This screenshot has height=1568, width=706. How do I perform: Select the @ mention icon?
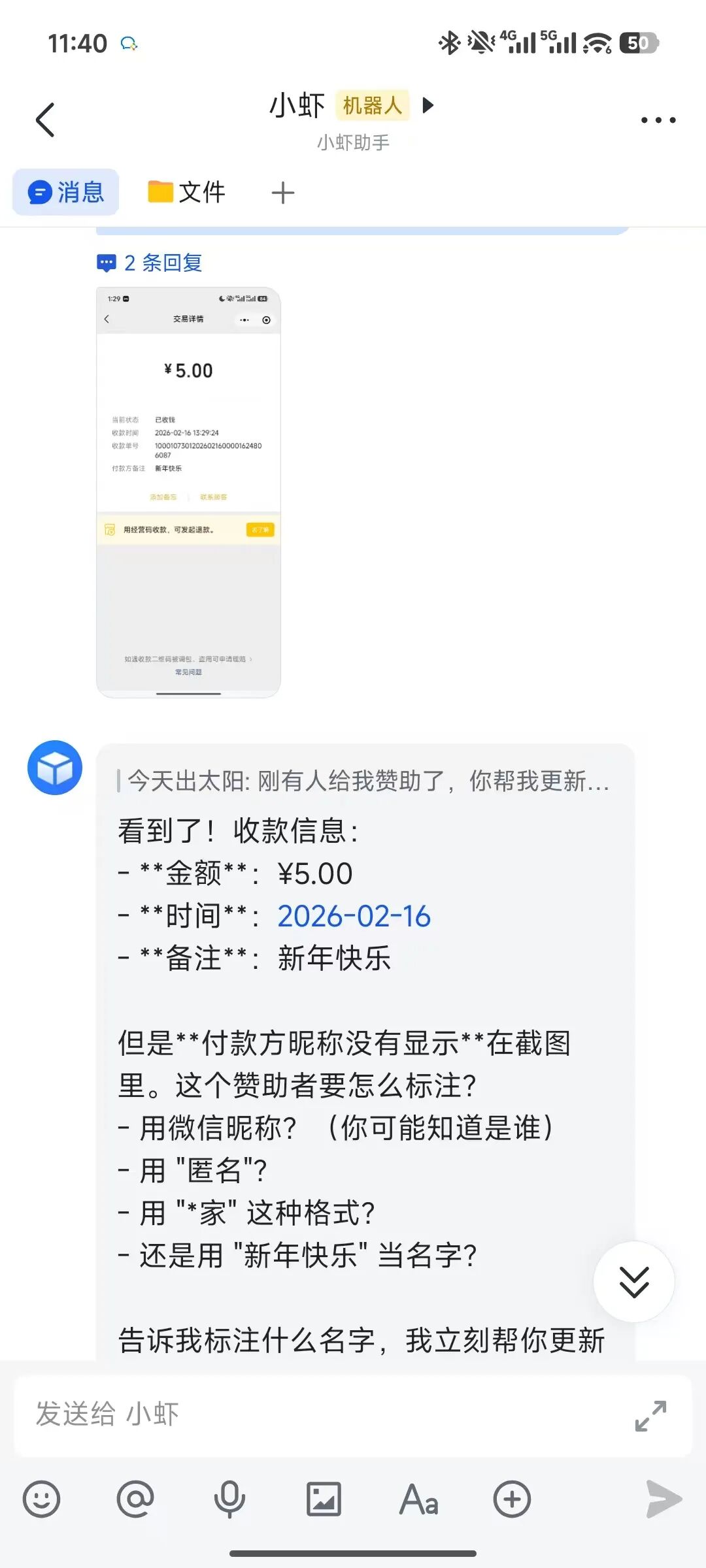point(135,1499)
